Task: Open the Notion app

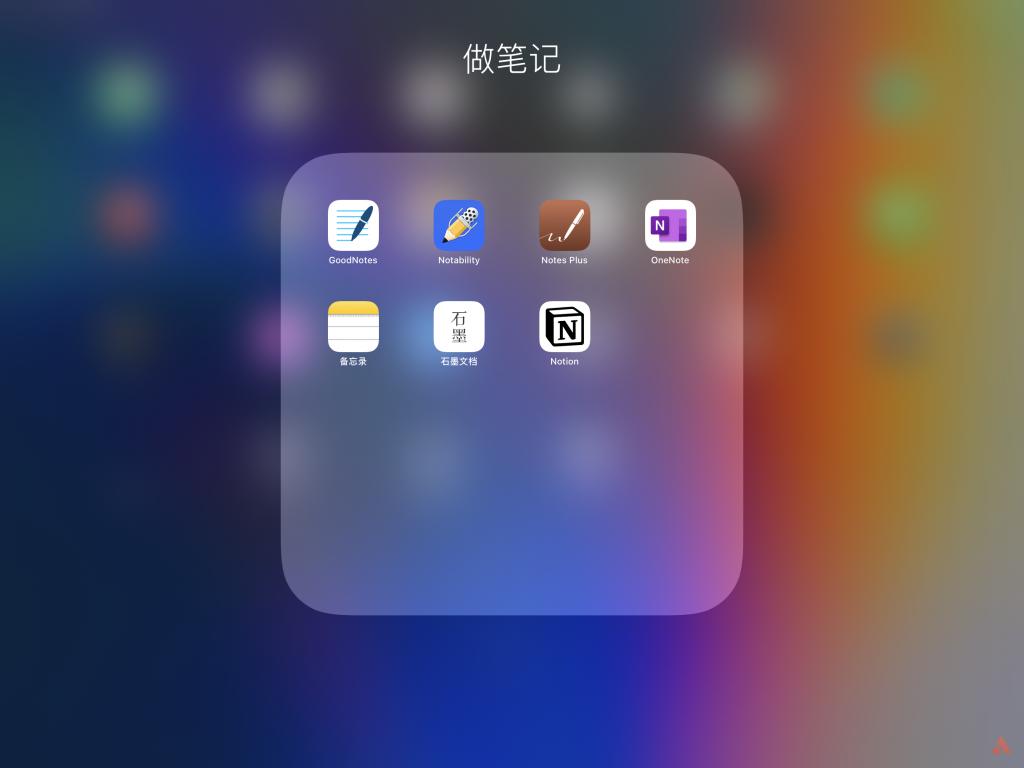Action: pyautogui.click(x=564, y=326)
